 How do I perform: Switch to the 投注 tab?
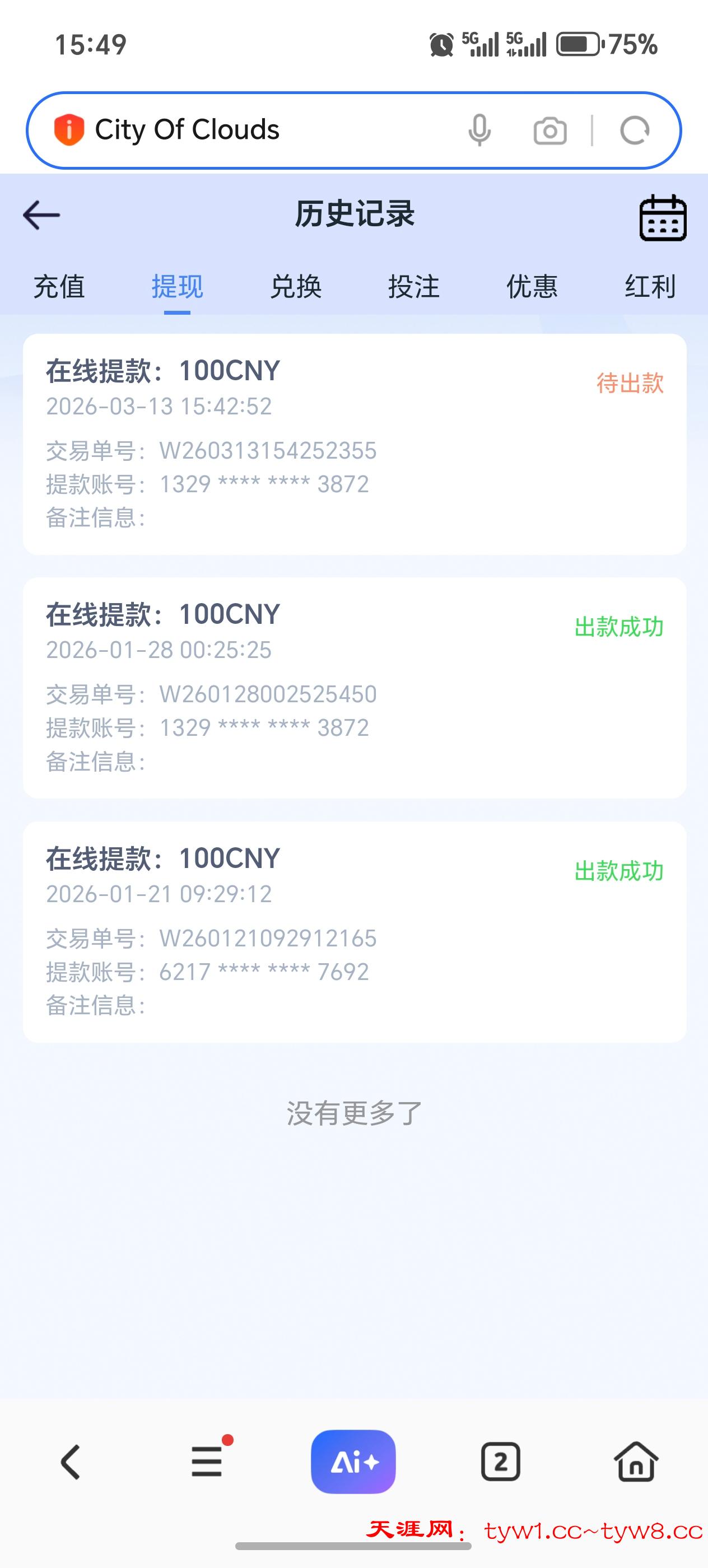point(414,287)
